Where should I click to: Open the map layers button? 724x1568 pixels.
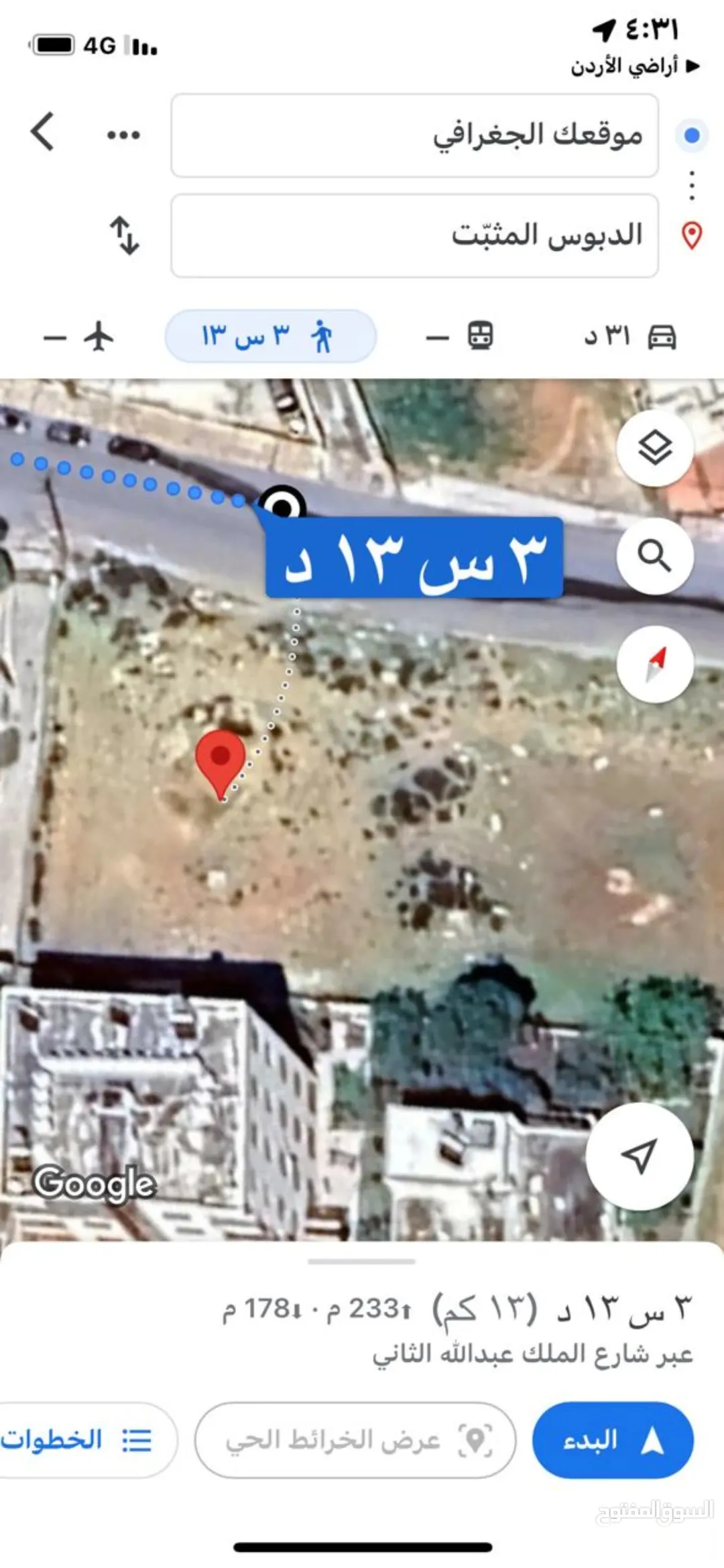tap(655, 448)
